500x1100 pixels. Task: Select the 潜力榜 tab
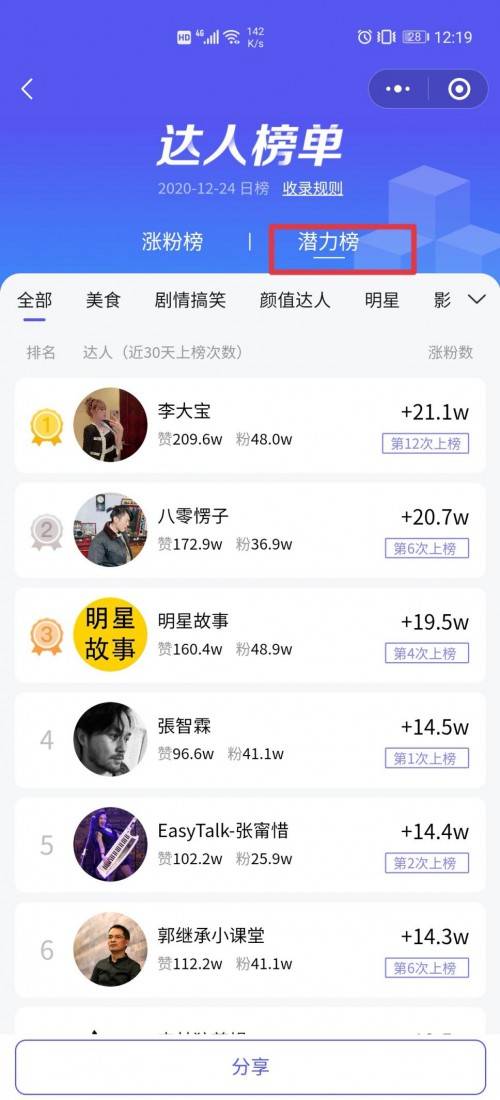tap(328, 242)
